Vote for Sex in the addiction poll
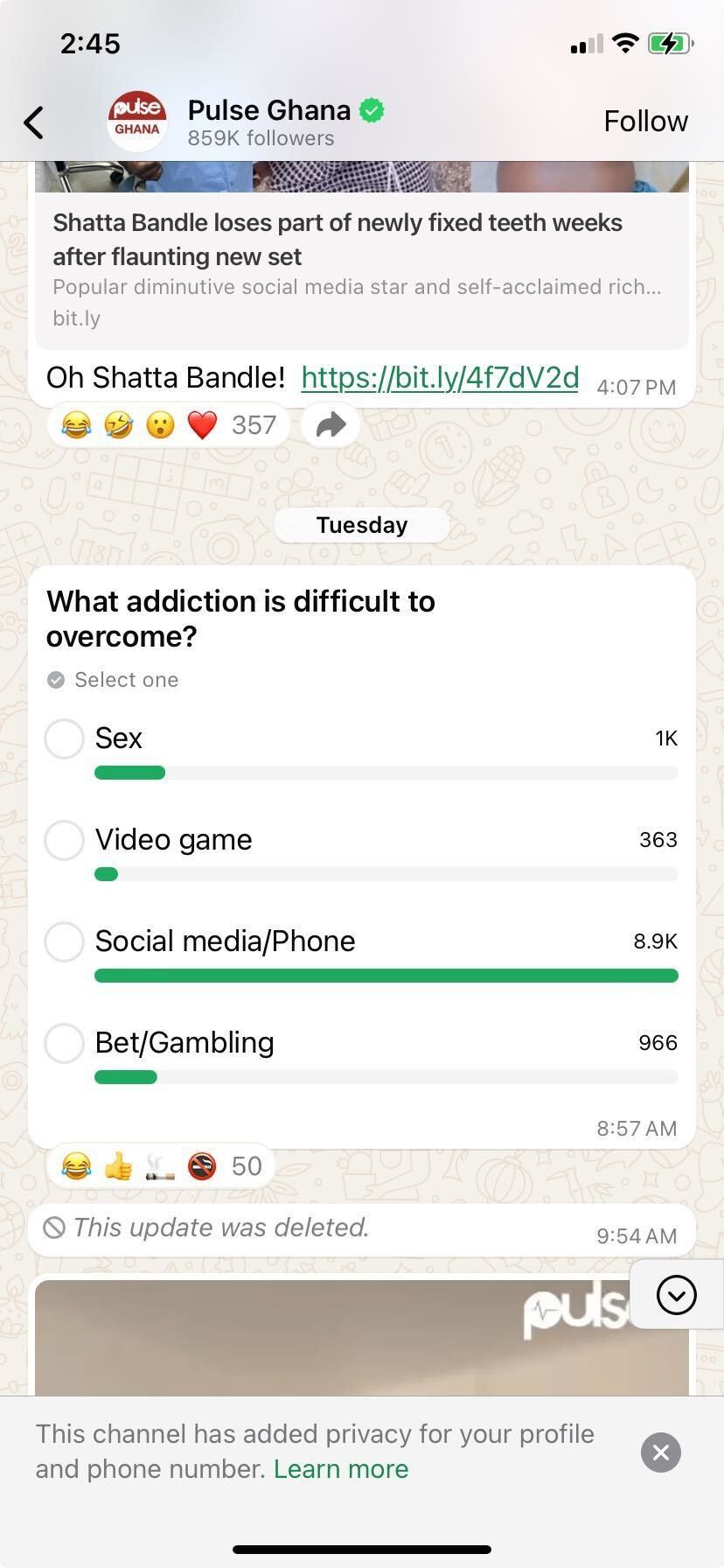The image size is (724, 1568). click(x=64, y=738)
